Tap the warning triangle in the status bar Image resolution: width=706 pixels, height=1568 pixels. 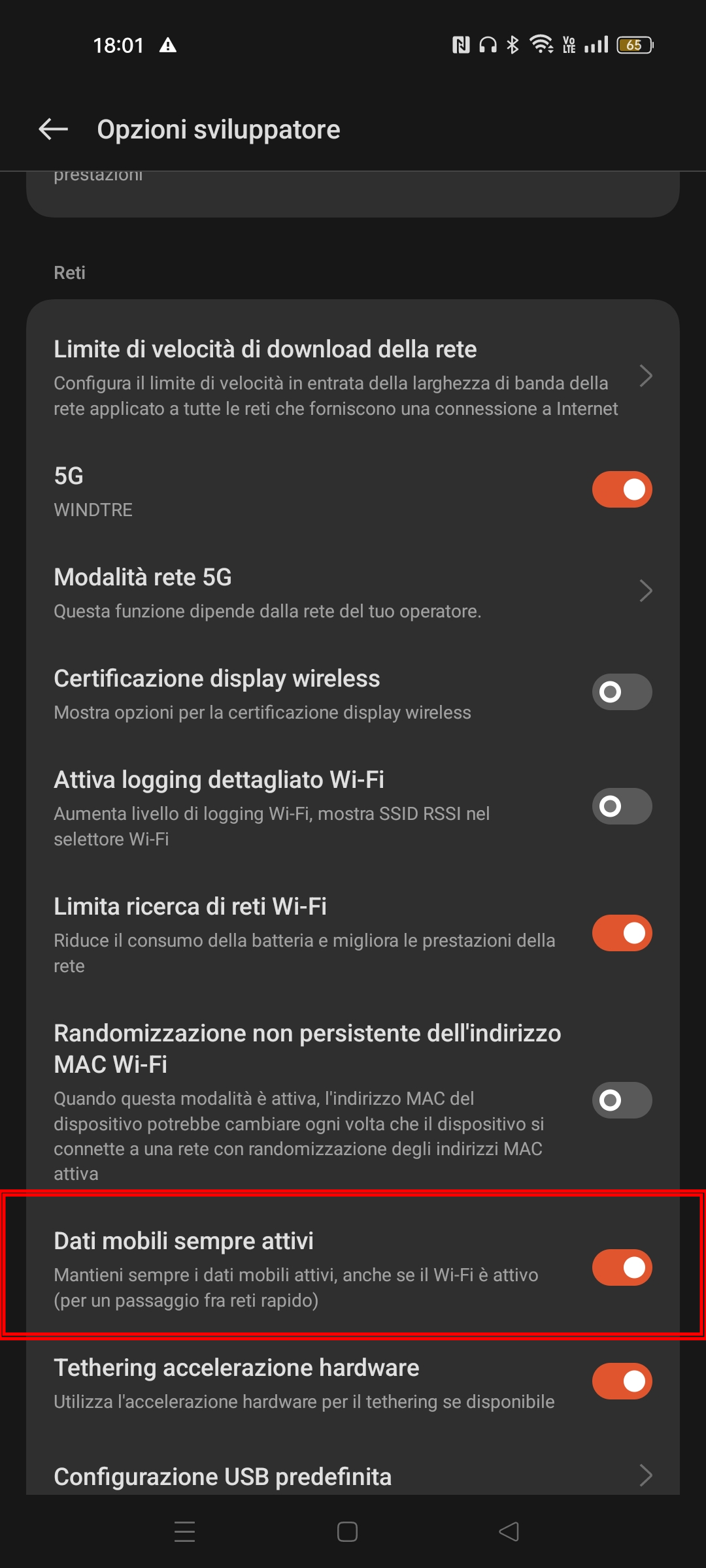[x=169, y=44]
